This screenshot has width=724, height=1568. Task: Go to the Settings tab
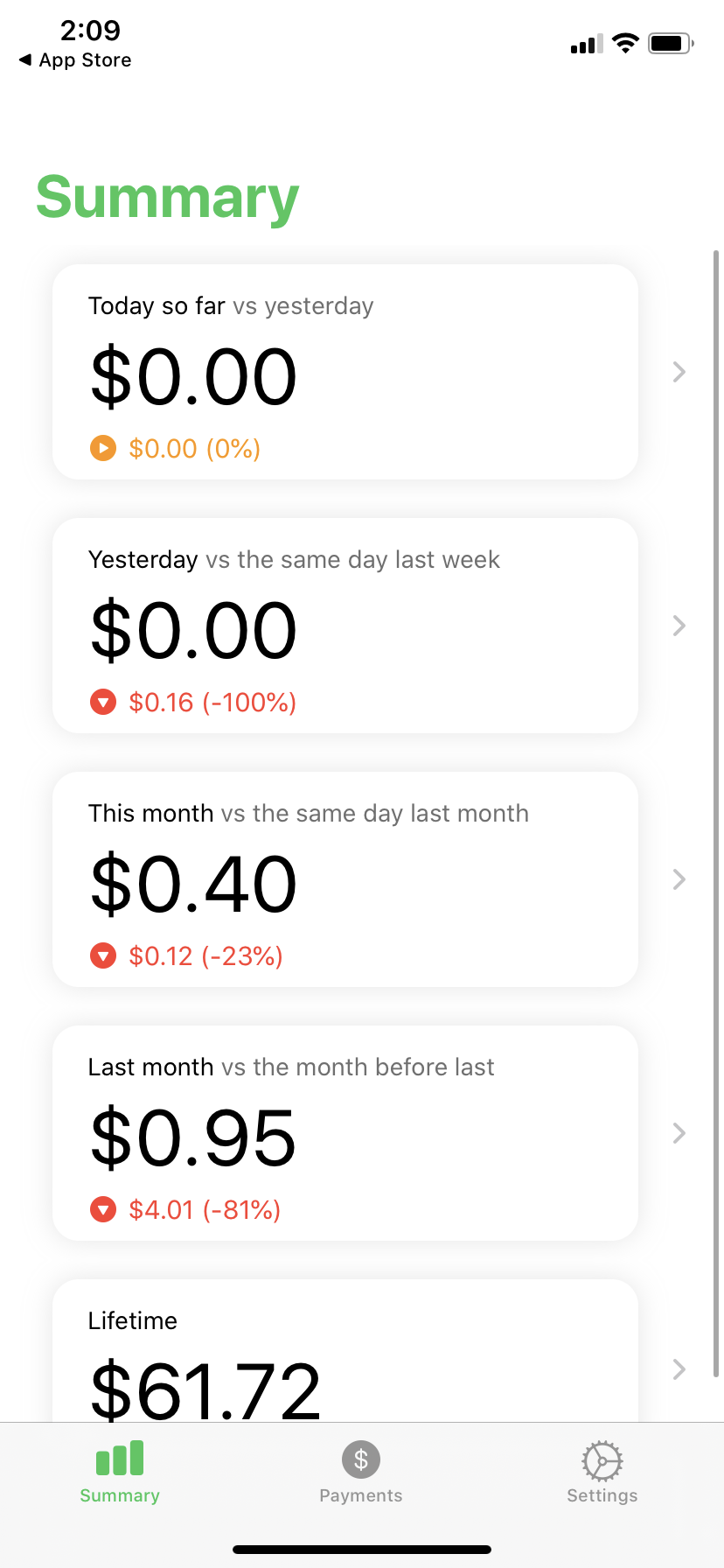coord(602,1473)
